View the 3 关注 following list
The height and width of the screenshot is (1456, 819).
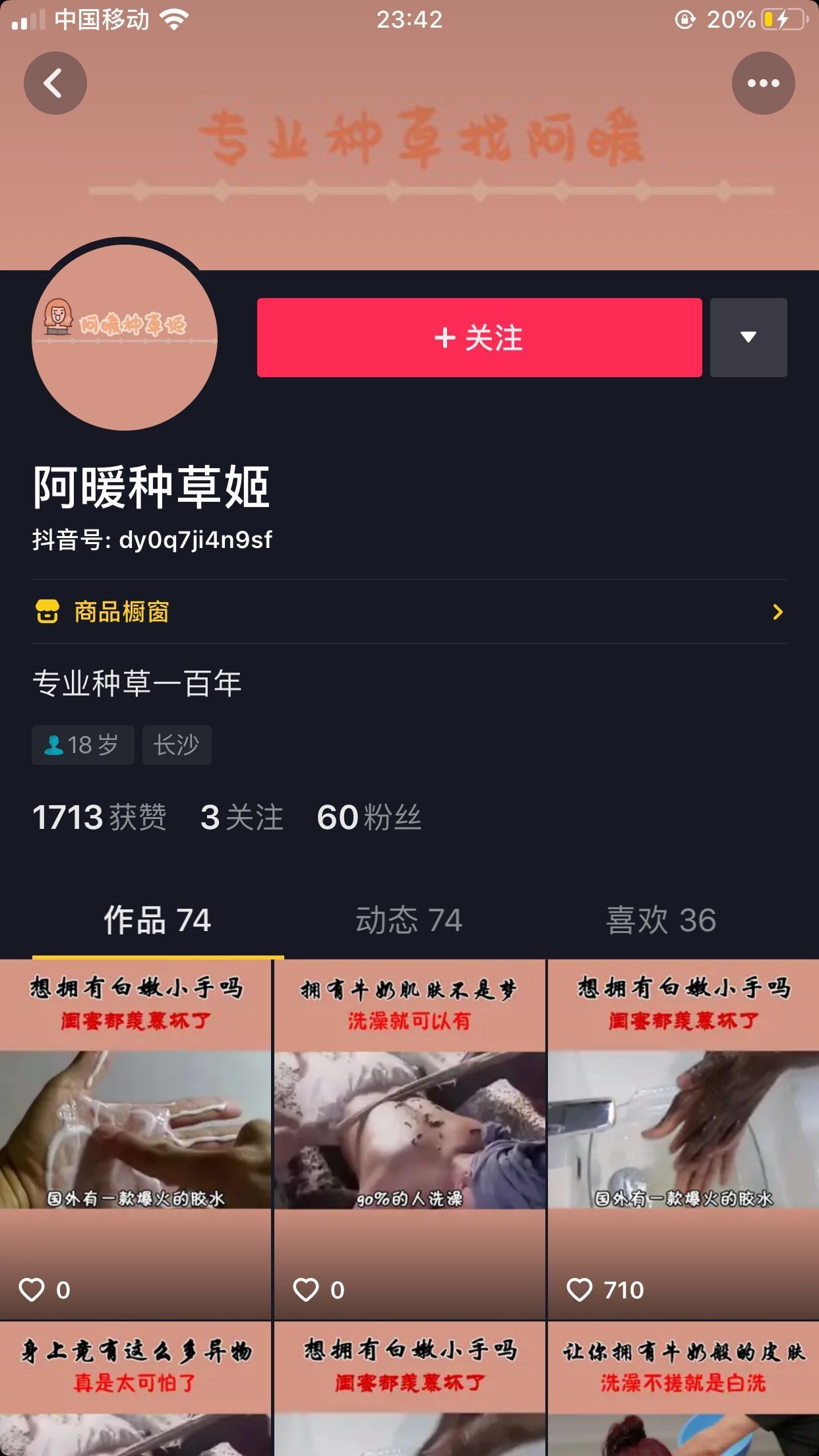click(241, 818)
